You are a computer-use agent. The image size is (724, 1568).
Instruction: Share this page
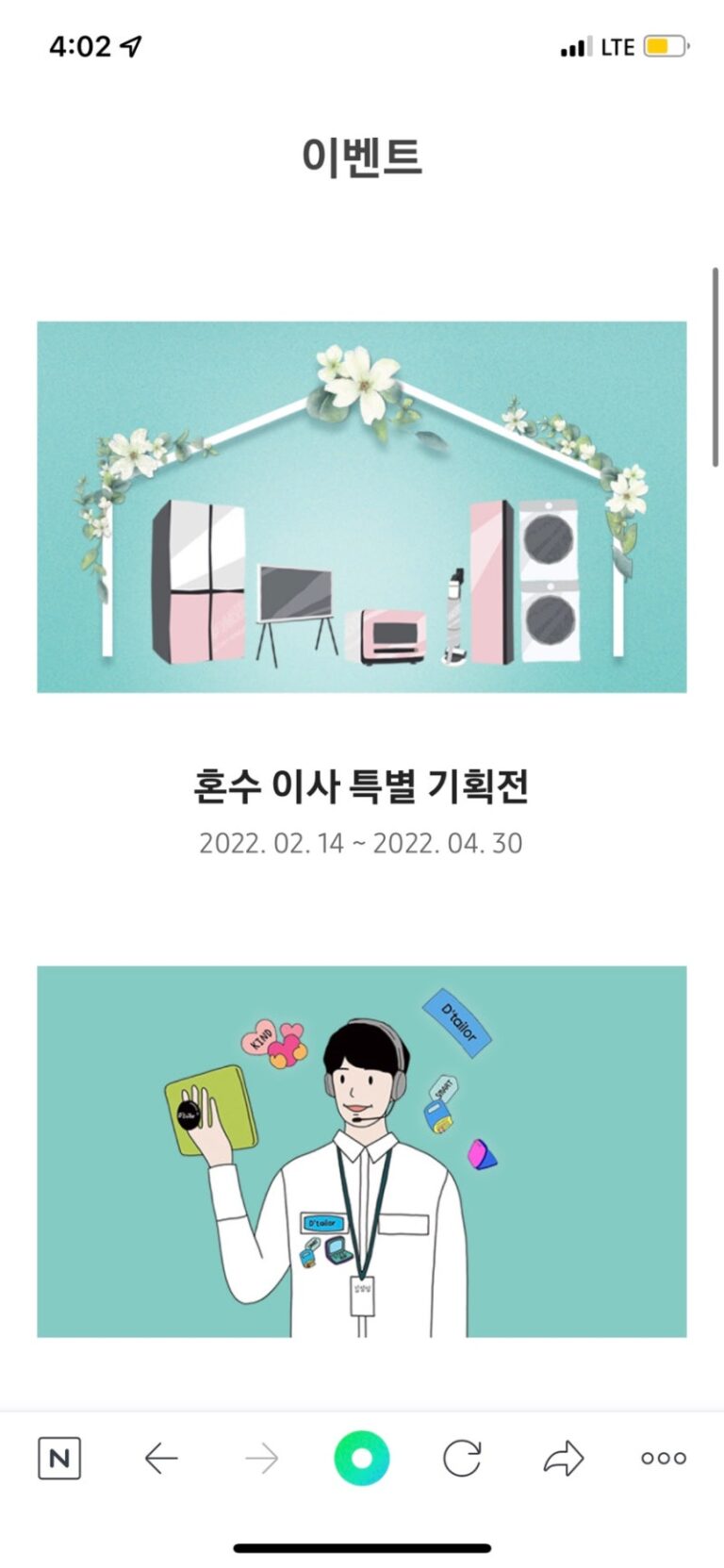(x=564, y=1458)
